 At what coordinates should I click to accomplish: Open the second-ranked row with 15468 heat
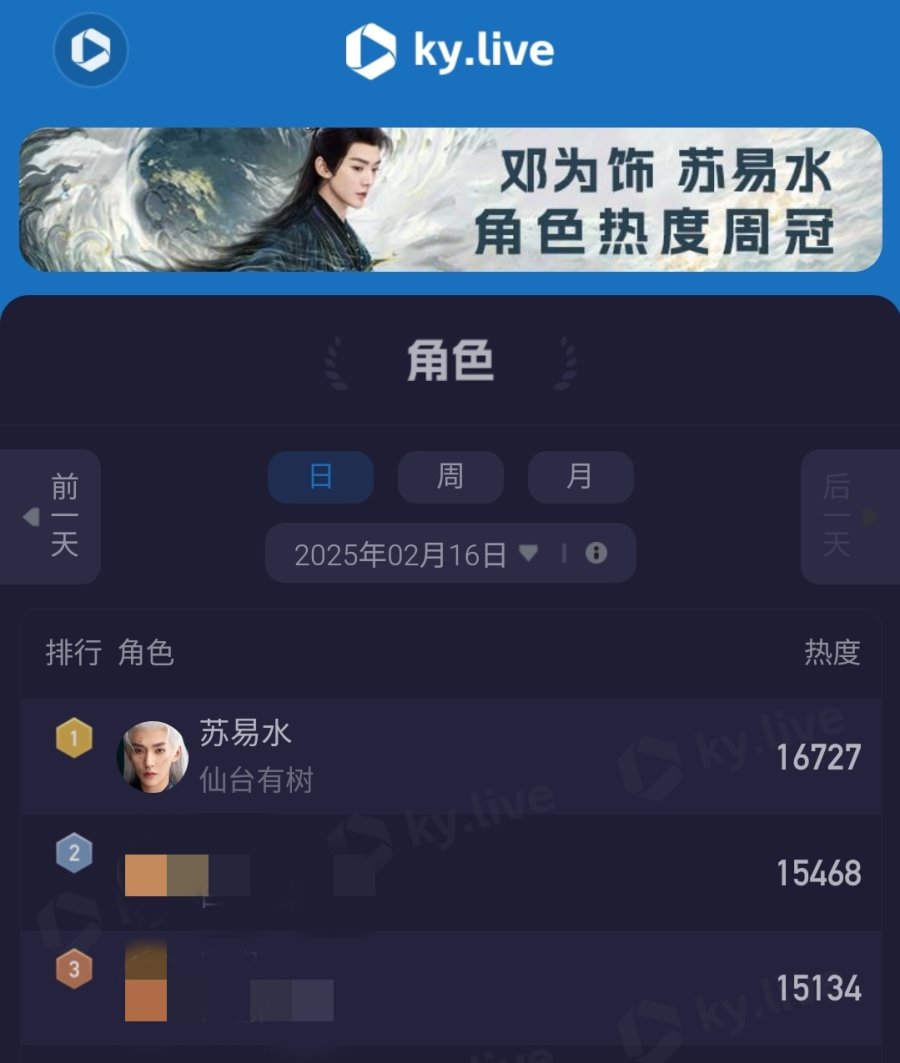coord(450,872)
